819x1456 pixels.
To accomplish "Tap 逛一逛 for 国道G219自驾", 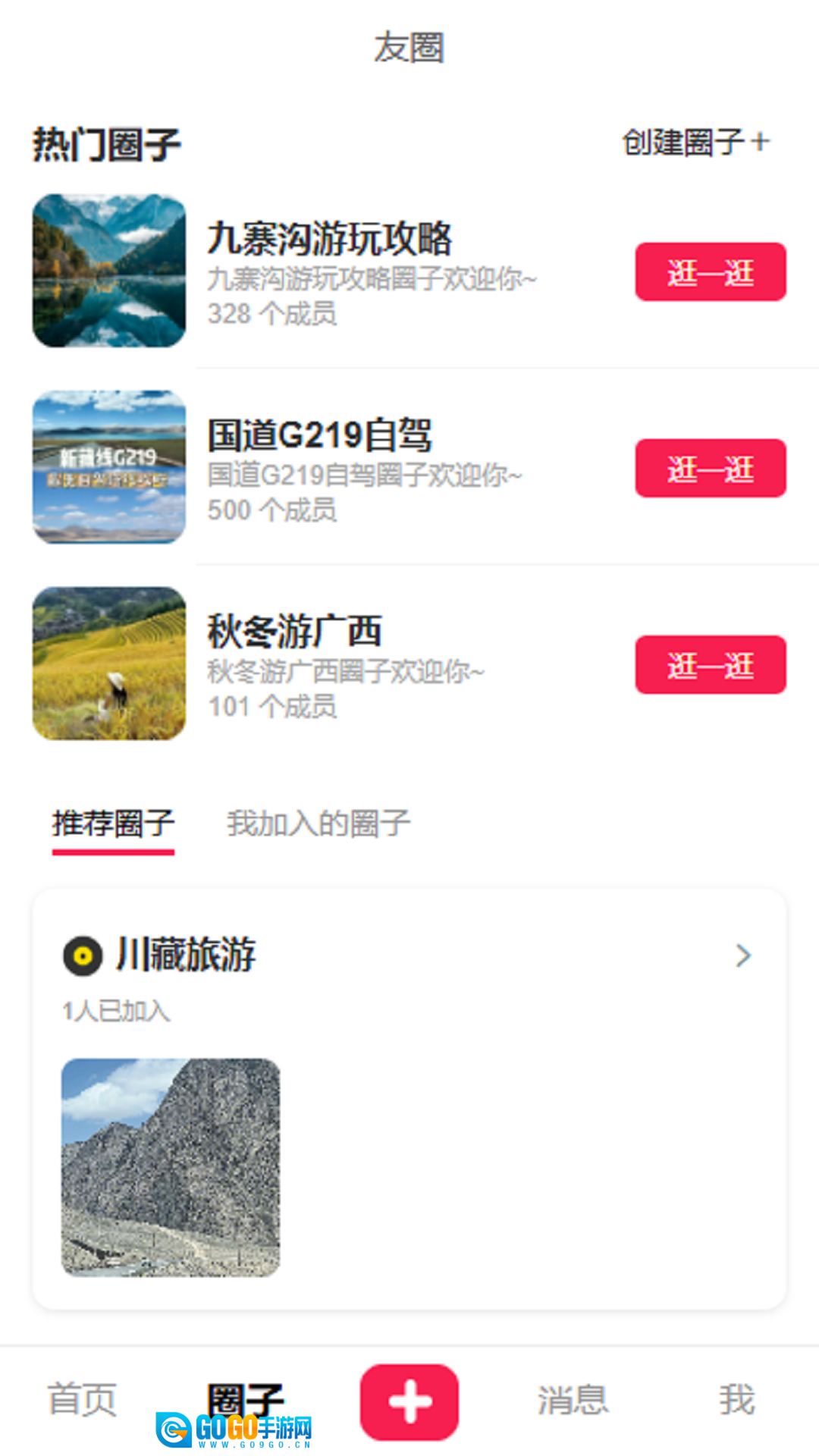I will 711,468.
